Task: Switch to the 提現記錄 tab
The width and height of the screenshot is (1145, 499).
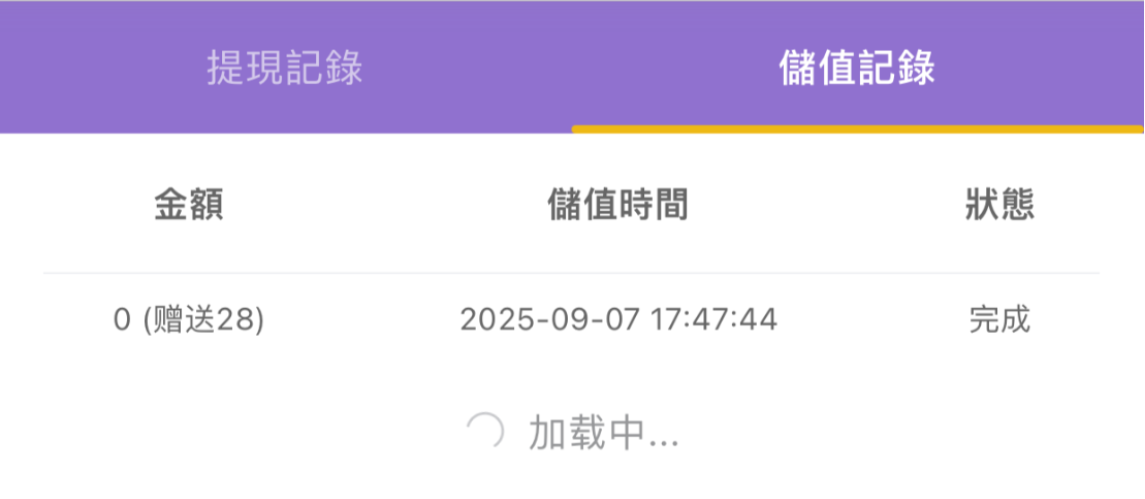Action: pos(285,68)
